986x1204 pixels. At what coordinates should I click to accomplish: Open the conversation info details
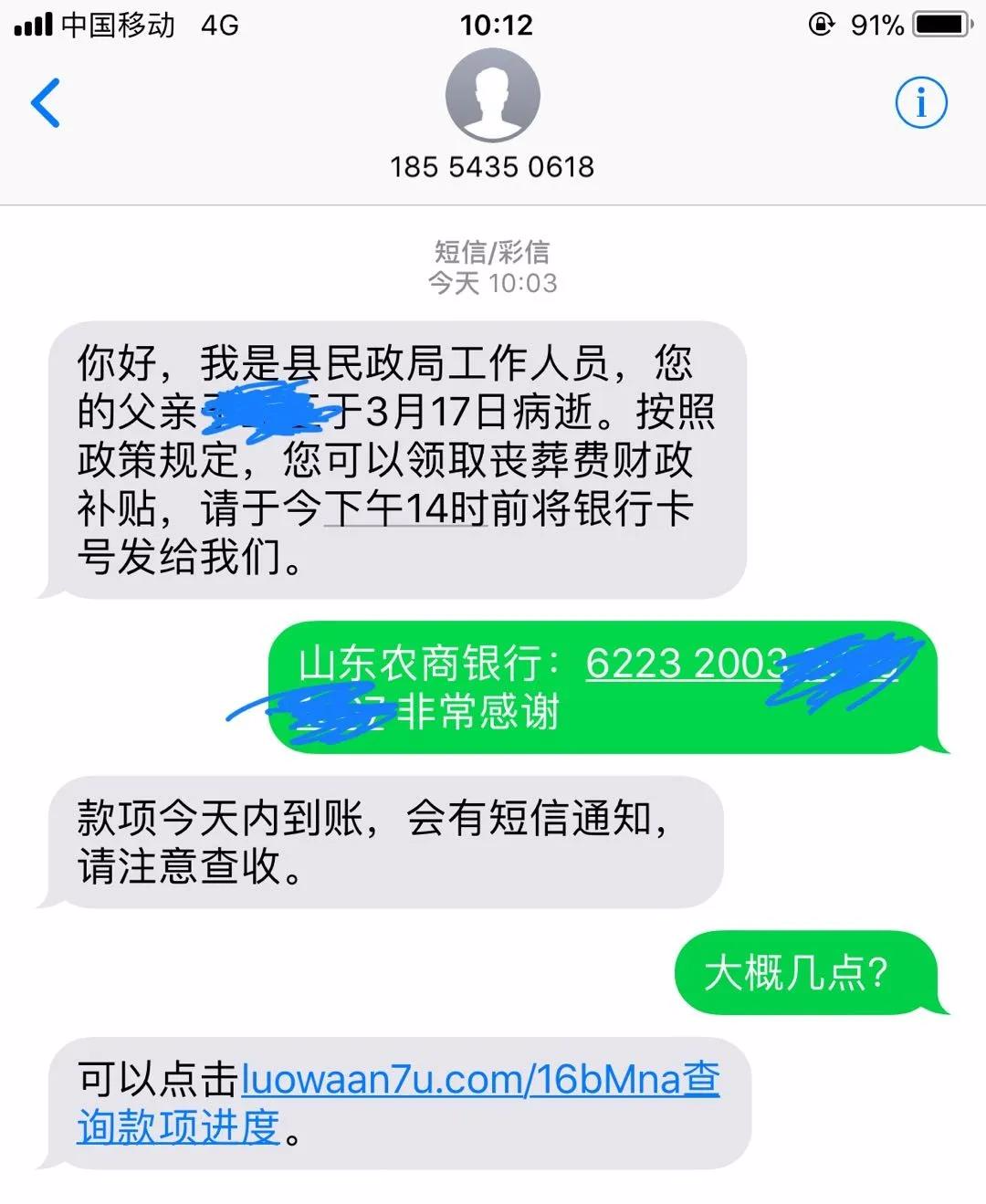pos(920,102)
